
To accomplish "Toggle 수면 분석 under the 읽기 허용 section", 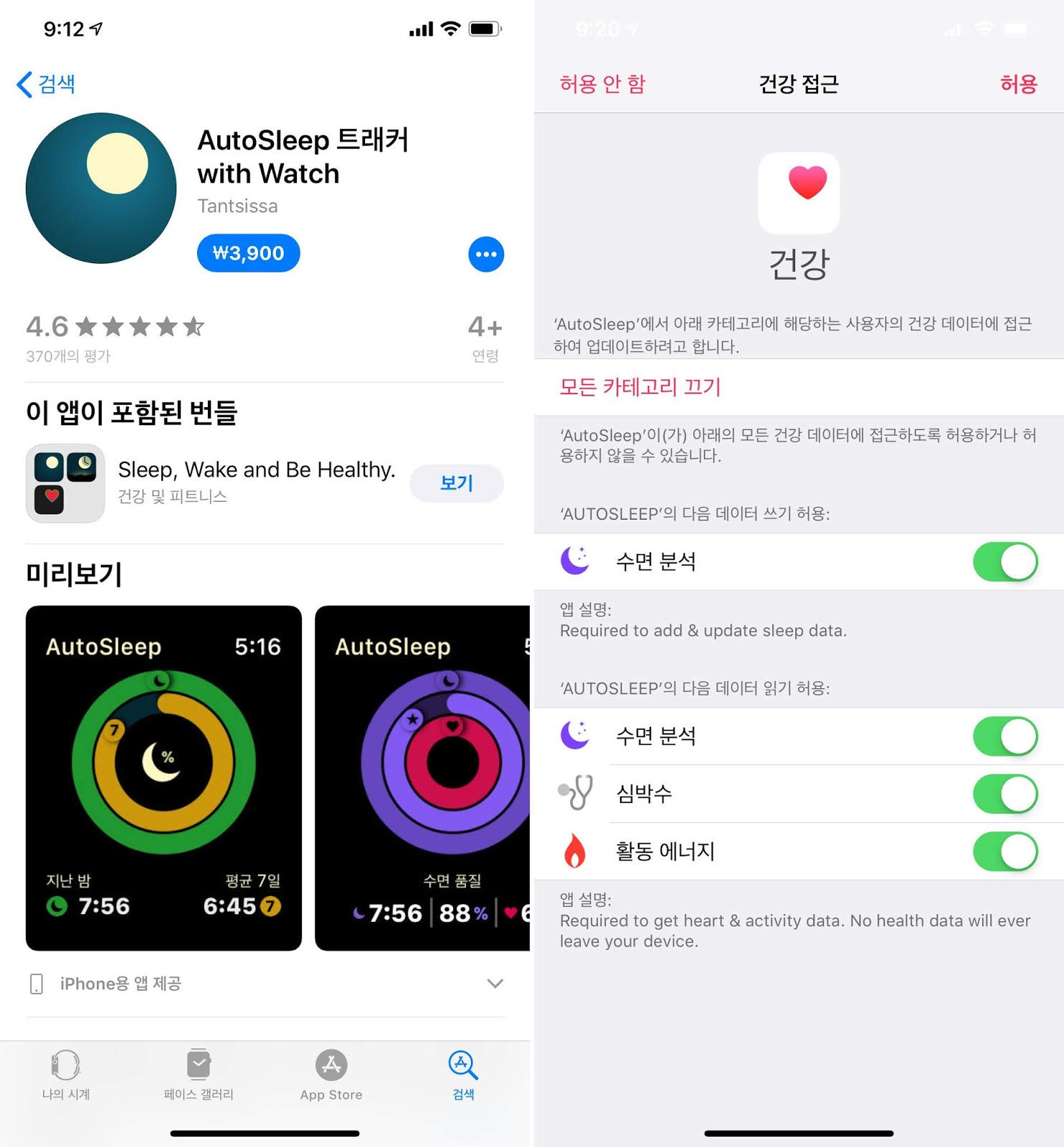I will pos(1004,736).
